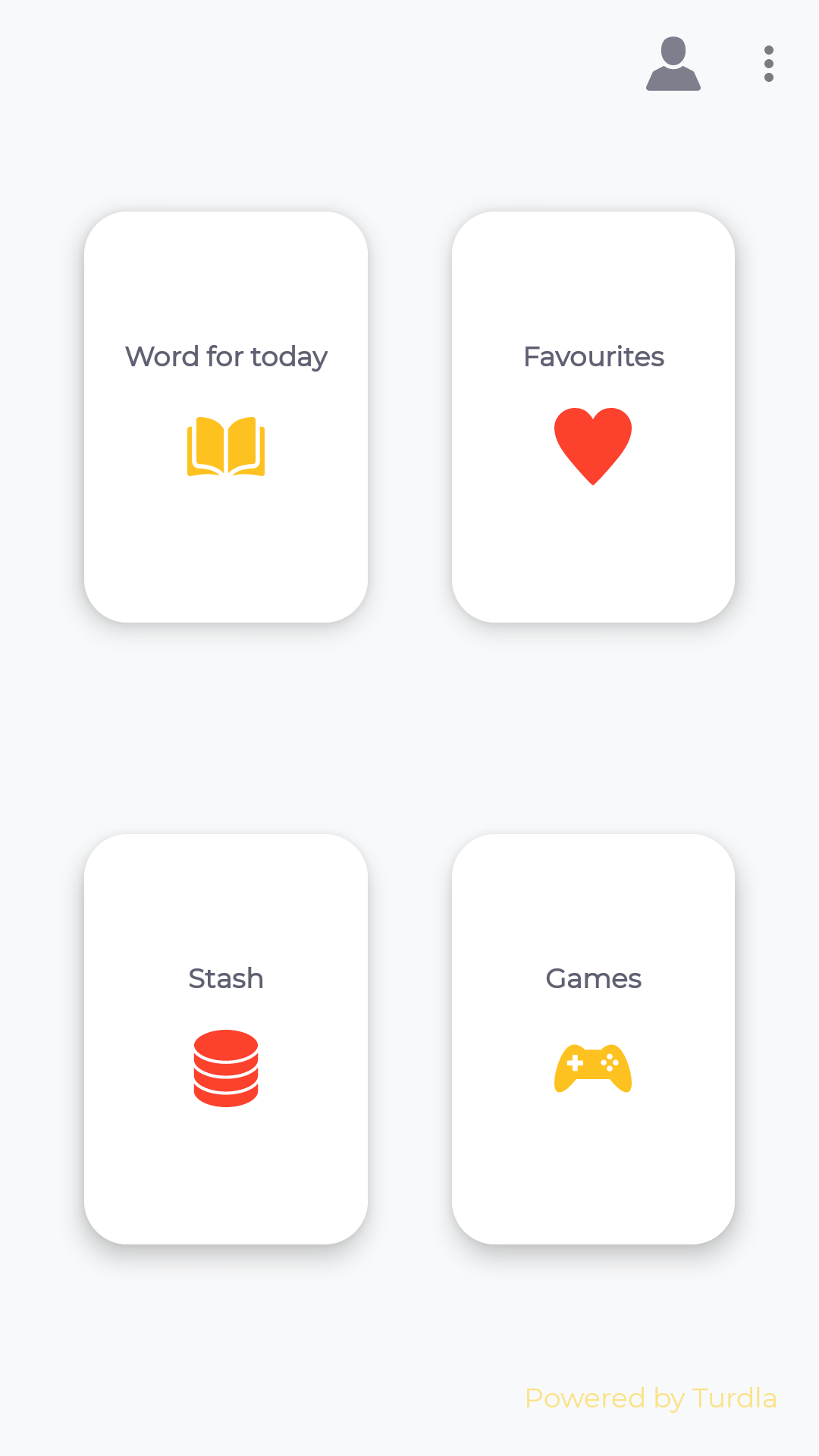View the Favourites card
Screen dimensions: 819x1456
(x=593, y=417)
